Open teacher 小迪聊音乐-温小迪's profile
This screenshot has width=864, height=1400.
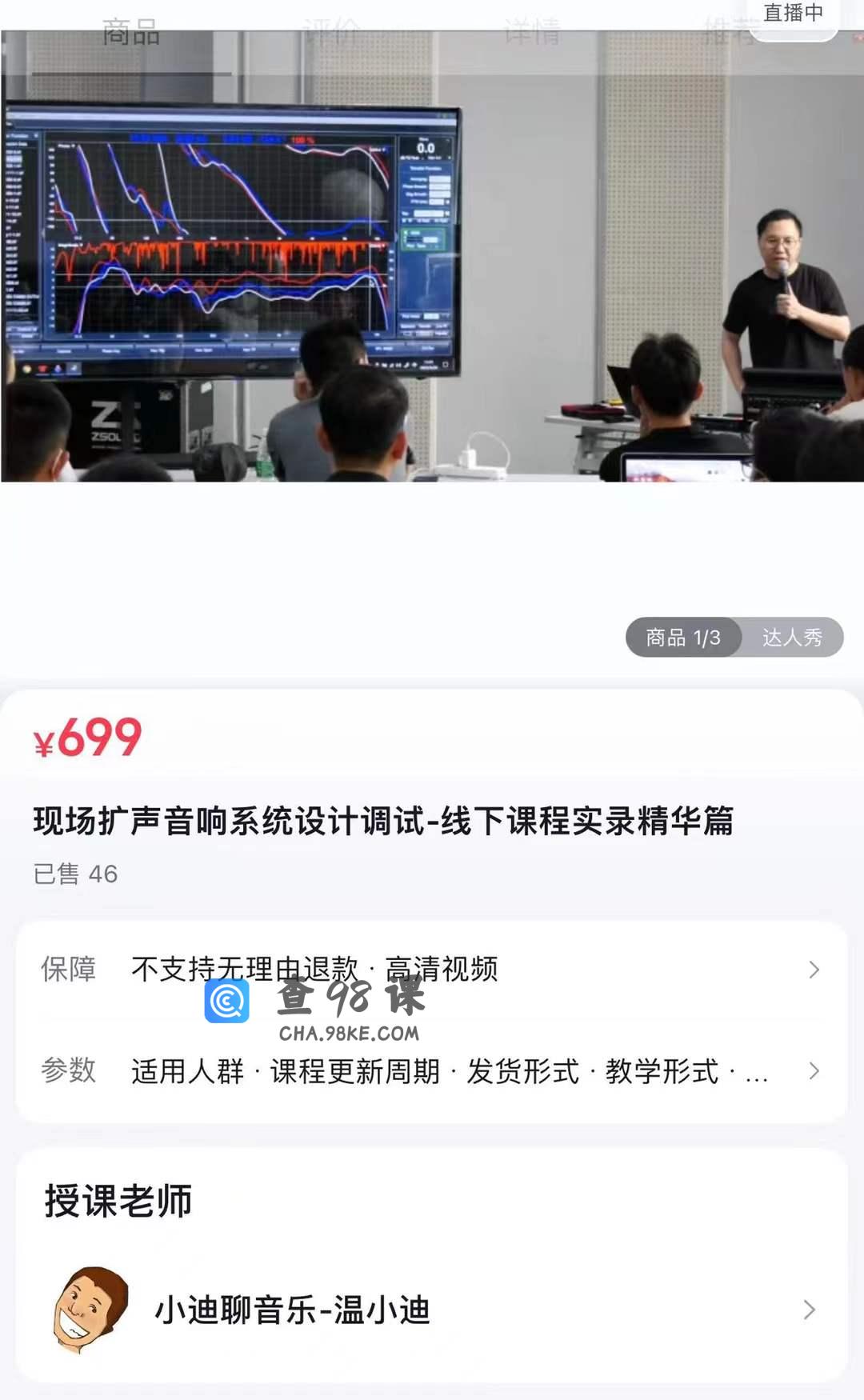pos(432,1310)
